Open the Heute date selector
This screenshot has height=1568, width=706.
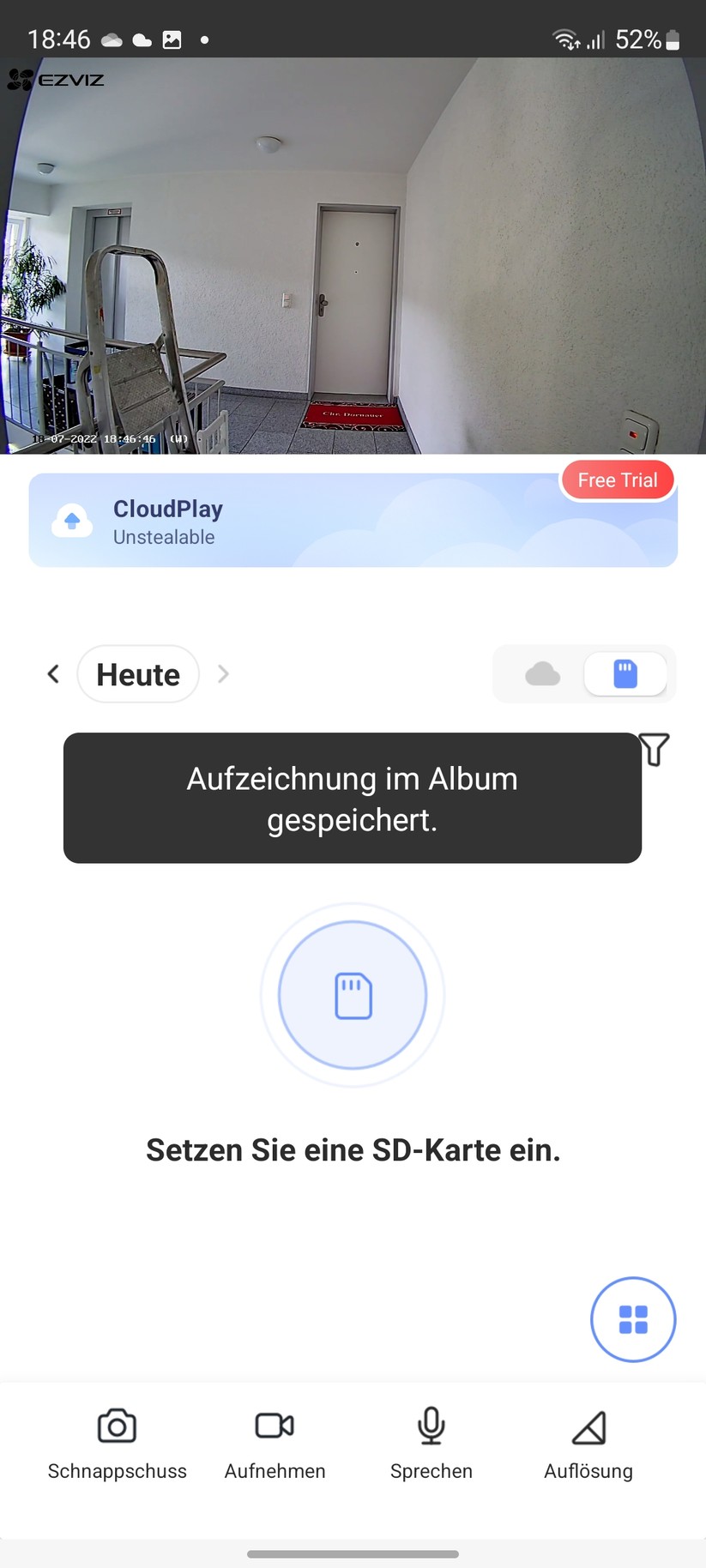[x=137, y=673]
